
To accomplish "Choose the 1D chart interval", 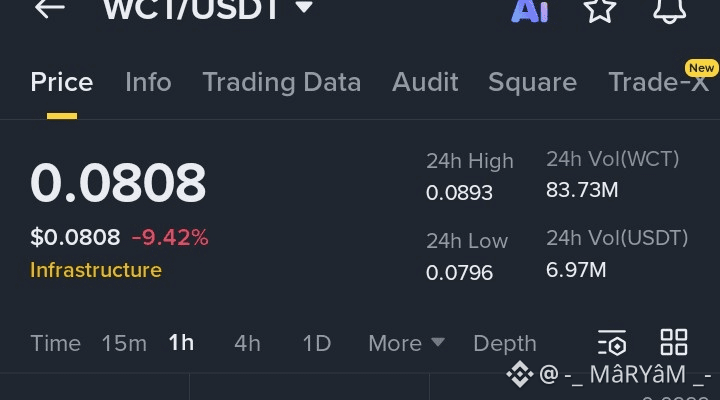I will coord(317,343).
